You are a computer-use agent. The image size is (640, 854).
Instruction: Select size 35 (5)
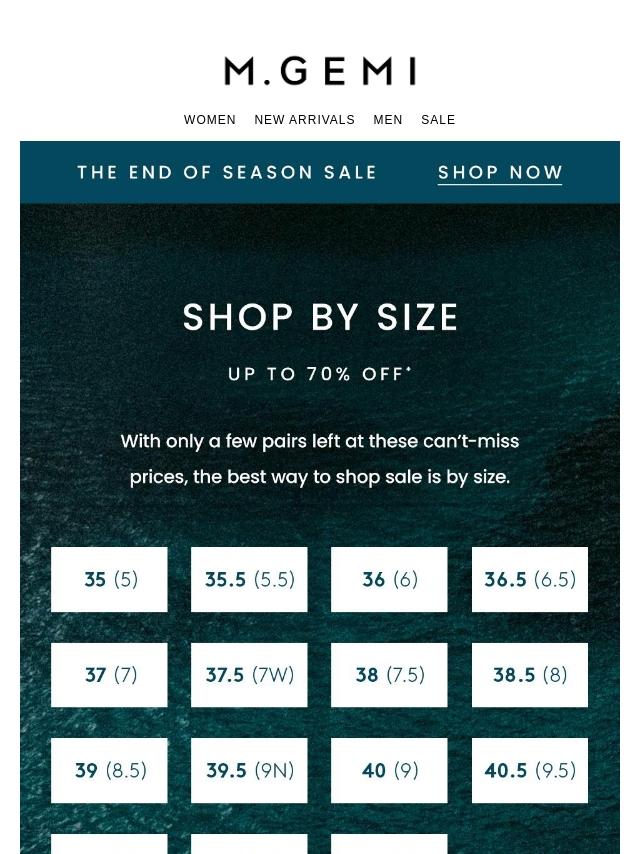coord(109,580)
